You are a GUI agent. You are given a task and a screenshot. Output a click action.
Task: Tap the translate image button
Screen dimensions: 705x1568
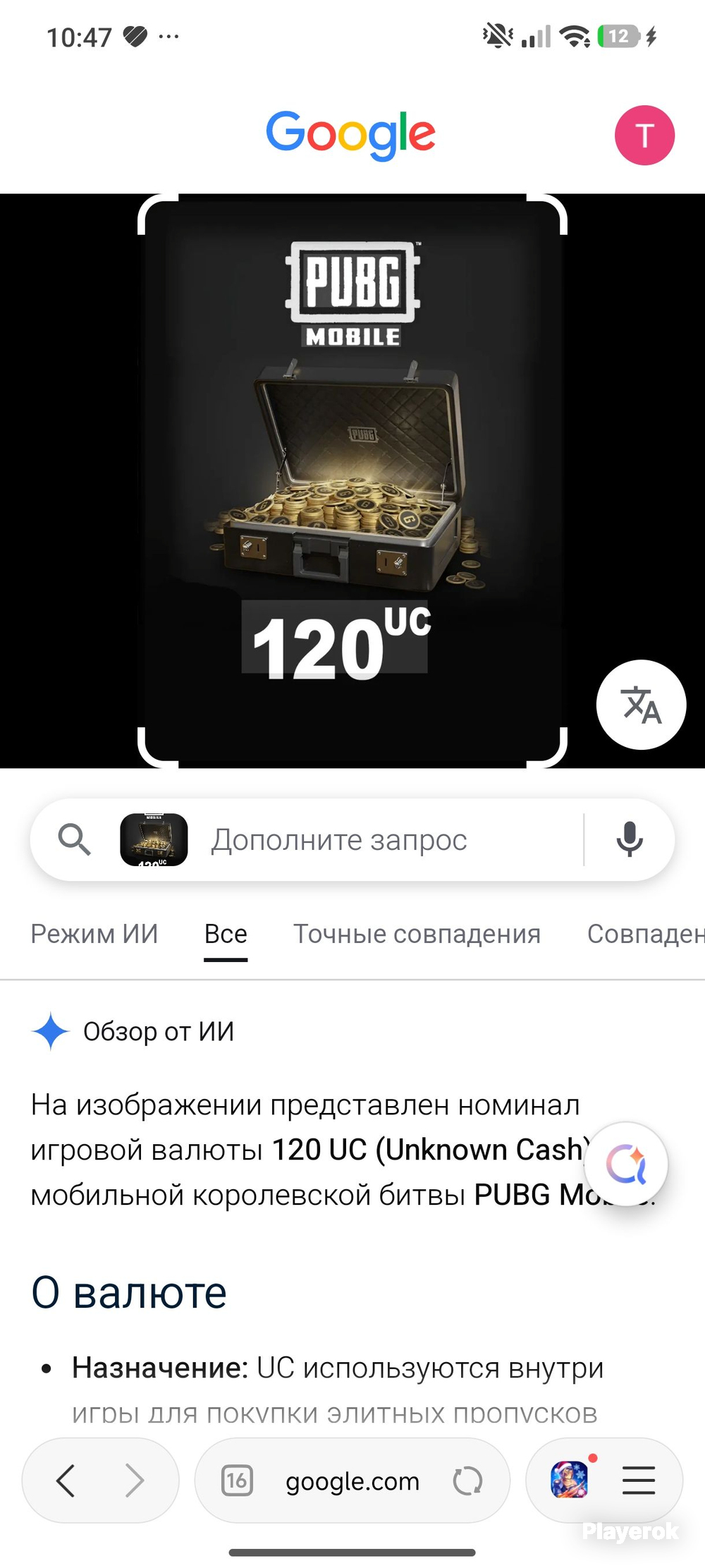pos(641,705)
